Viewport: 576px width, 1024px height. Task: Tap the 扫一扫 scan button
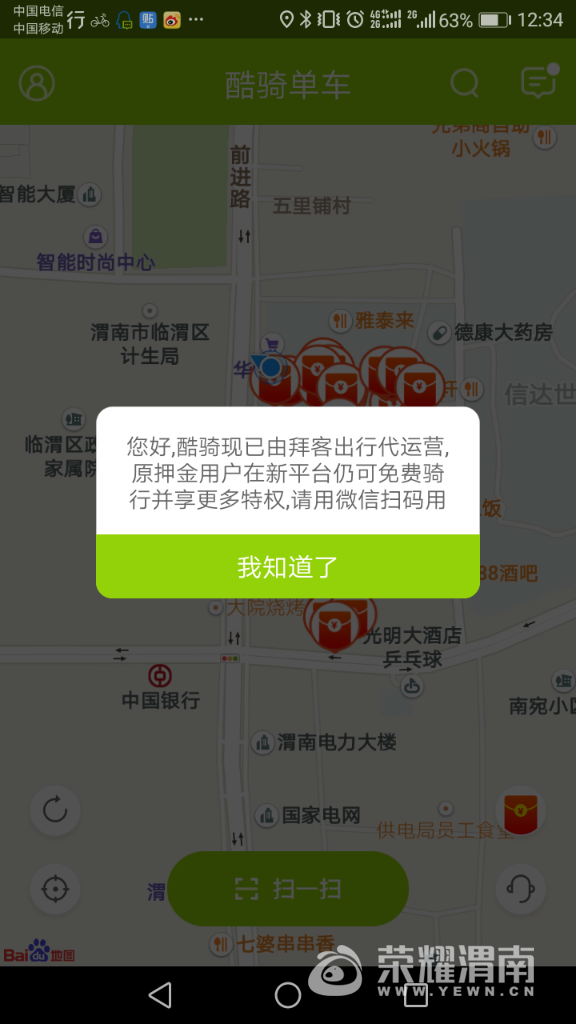288,889
